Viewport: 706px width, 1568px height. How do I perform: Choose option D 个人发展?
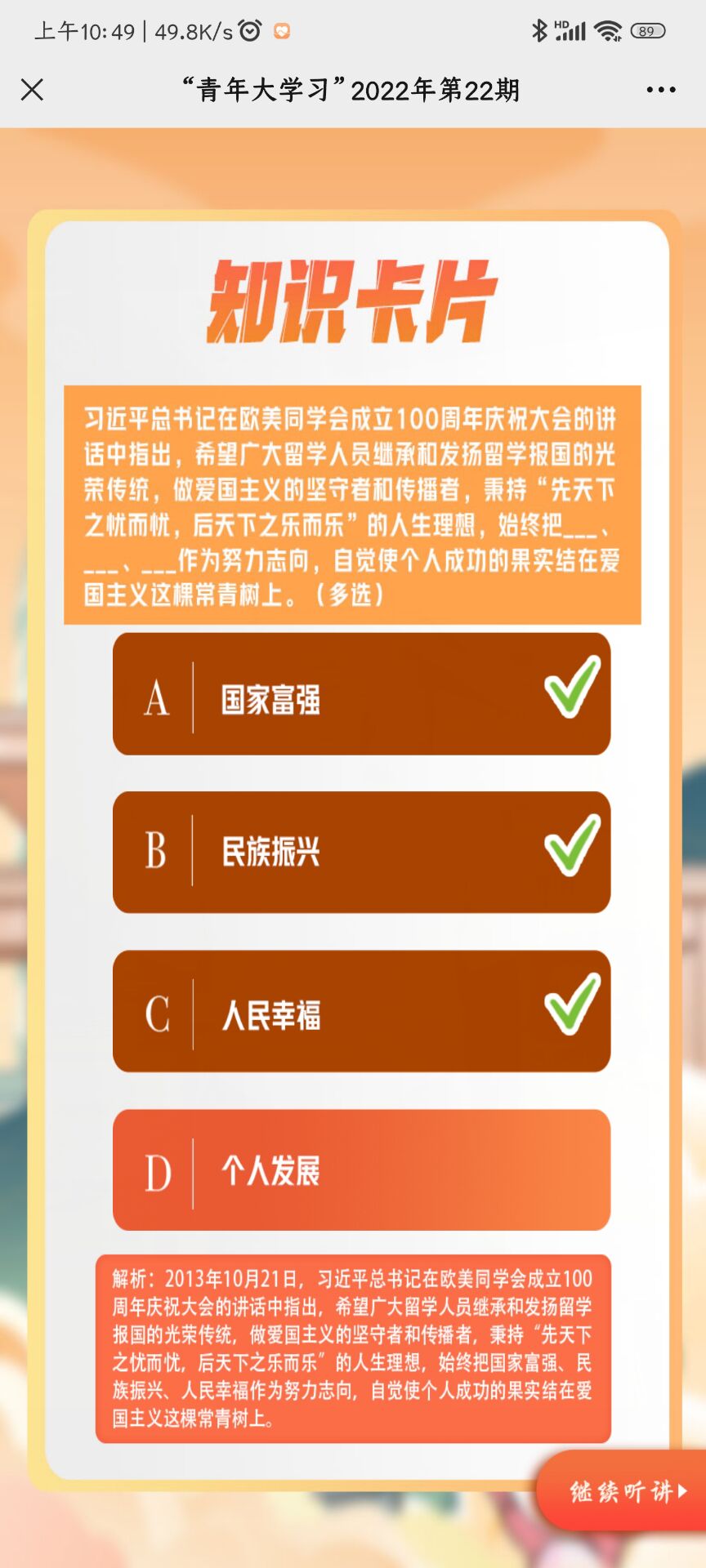[x=361, y=1169]
